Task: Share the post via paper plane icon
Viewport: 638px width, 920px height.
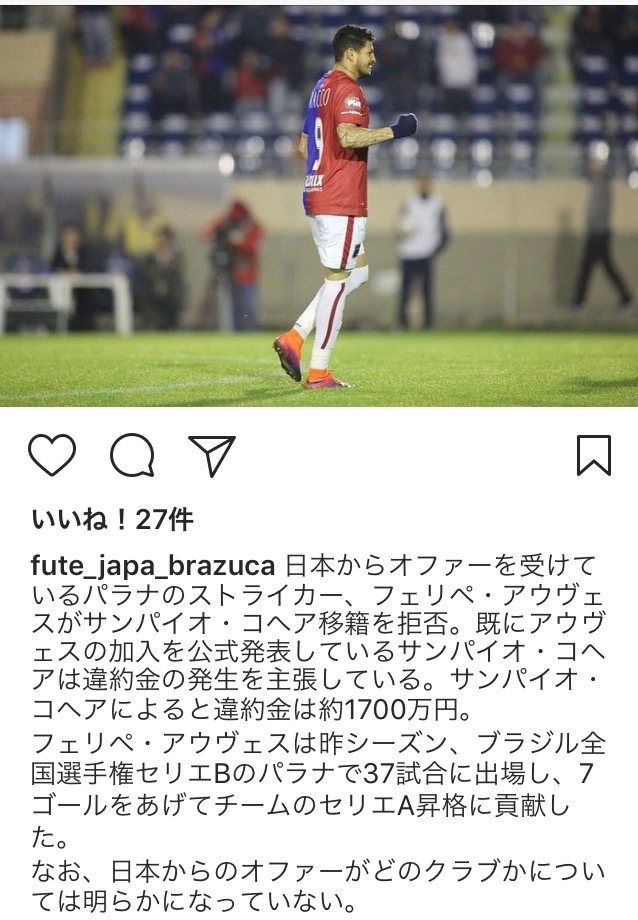Action: tap(211, 456)
